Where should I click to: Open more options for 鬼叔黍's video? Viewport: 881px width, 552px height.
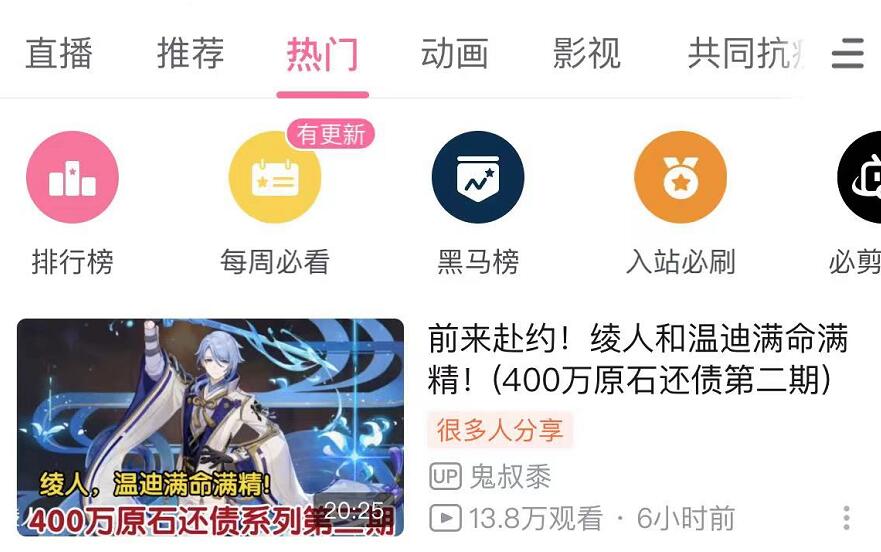click(x=846, y=518)
